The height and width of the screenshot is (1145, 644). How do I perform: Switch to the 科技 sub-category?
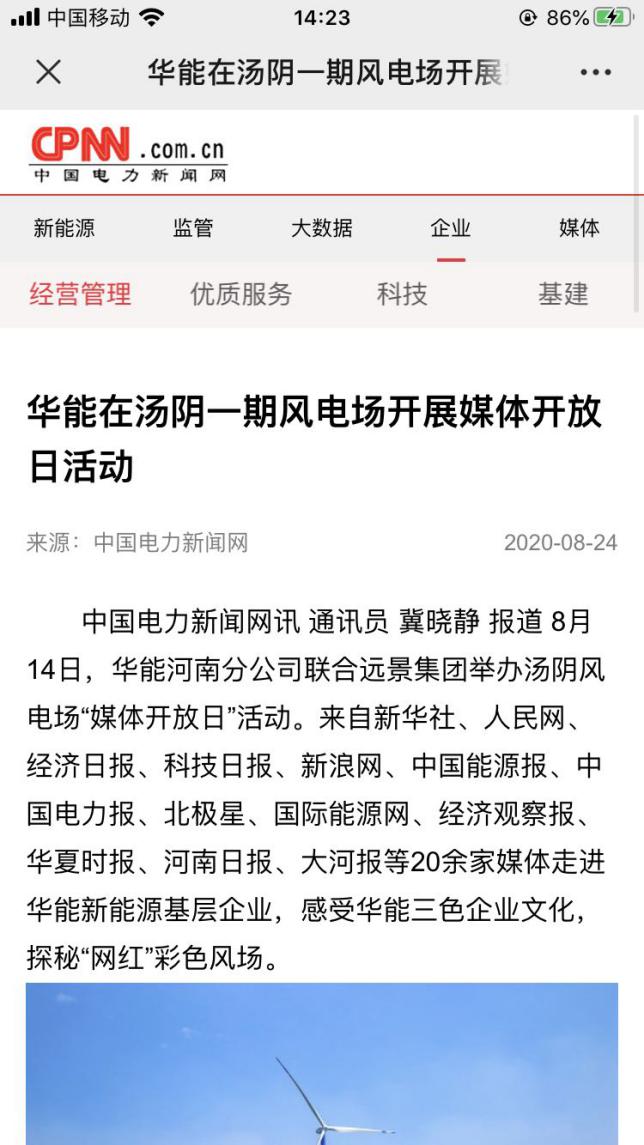pos(402,294)
